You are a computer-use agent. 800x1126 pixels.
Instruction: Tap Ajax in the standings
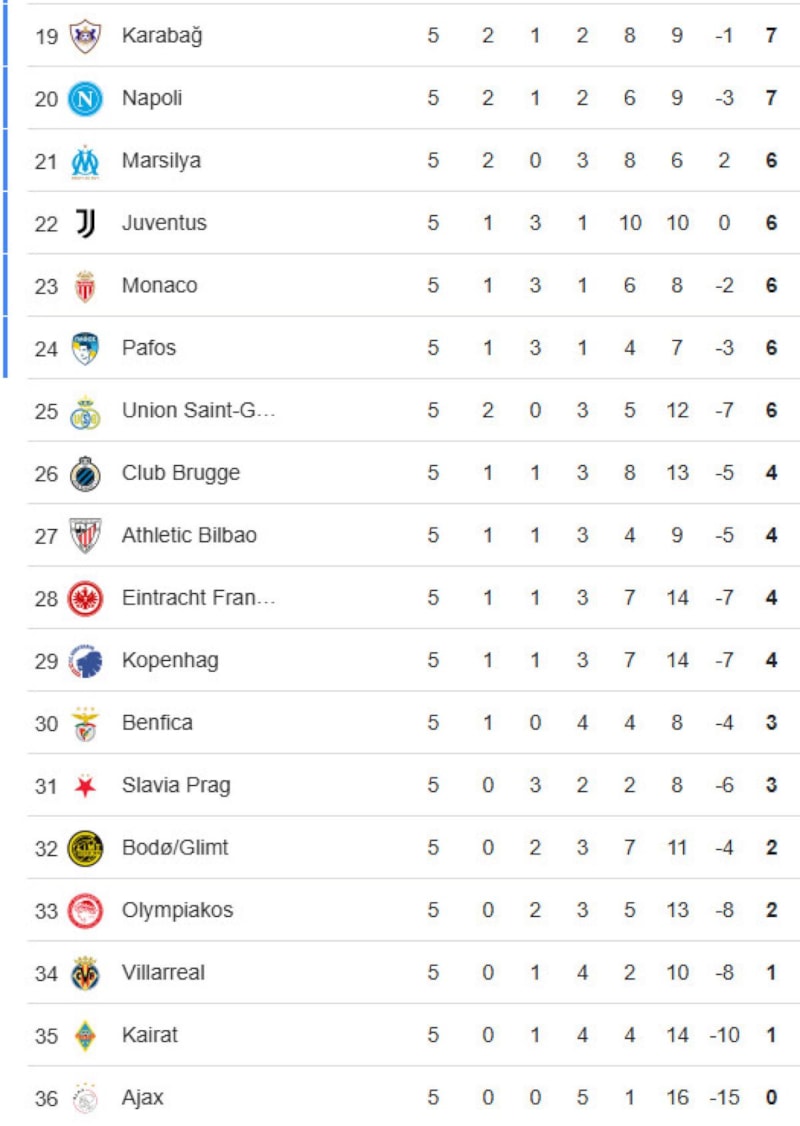(143, 1097)
